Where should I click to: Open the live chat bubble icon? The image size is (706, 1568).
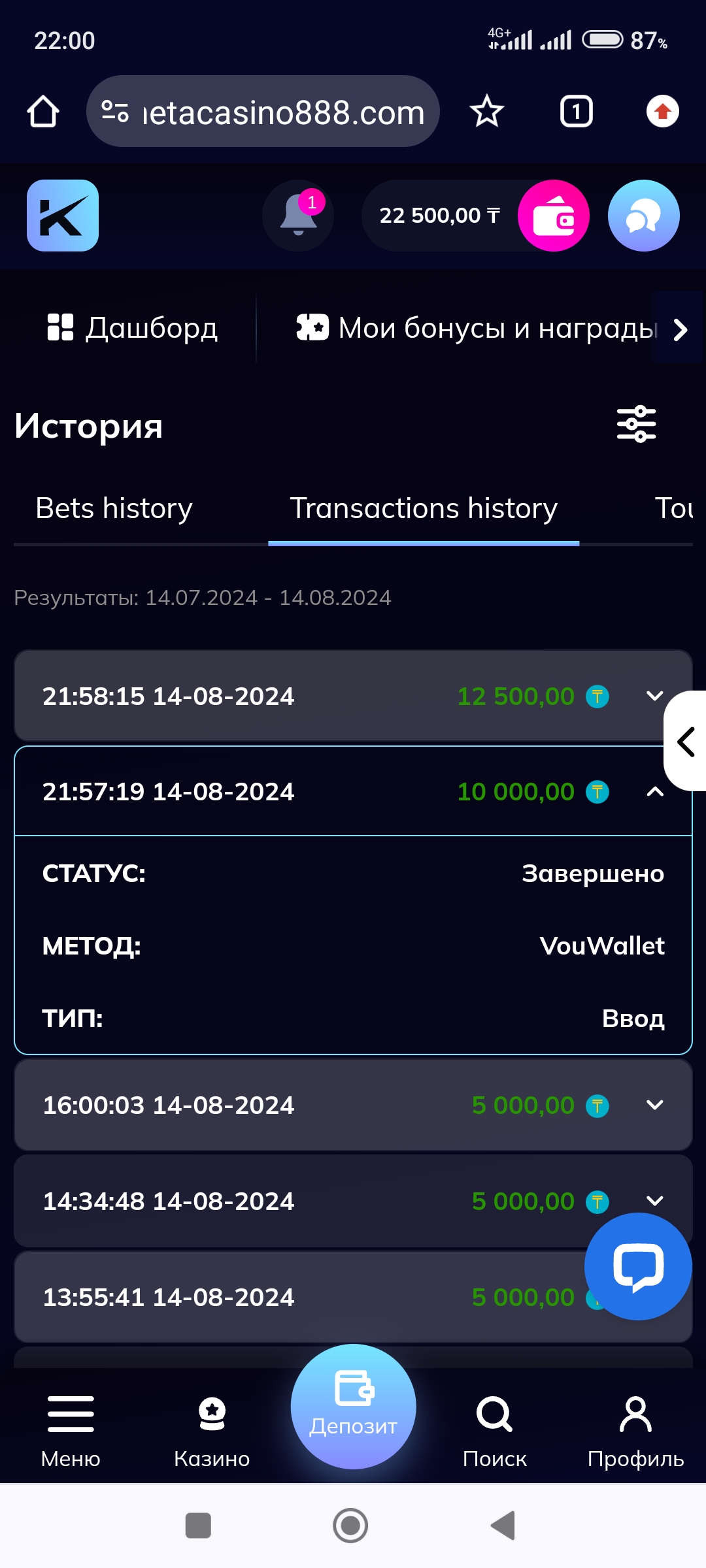click(637, 1266)
